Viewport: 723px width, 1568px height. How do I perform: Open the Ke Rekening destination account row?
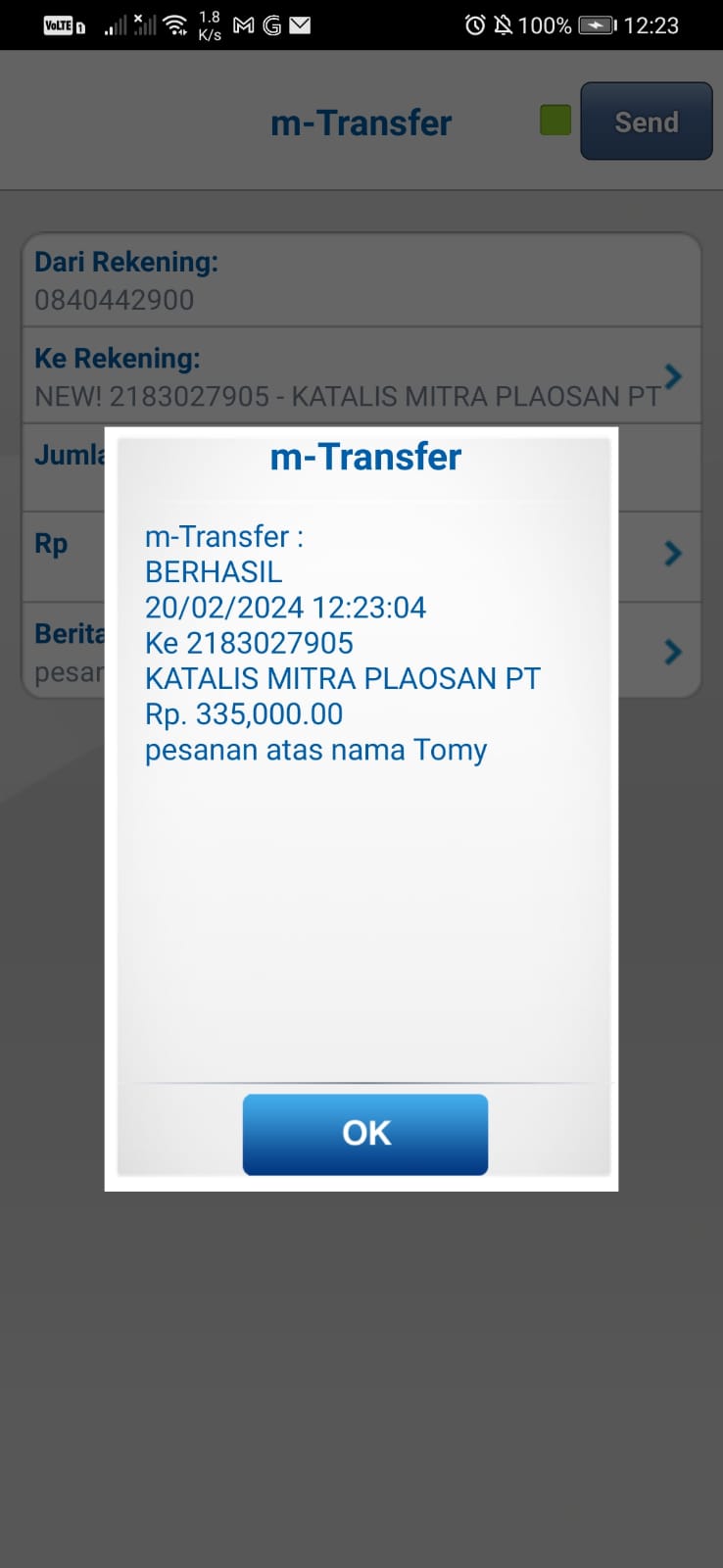(x=361, y=376)
